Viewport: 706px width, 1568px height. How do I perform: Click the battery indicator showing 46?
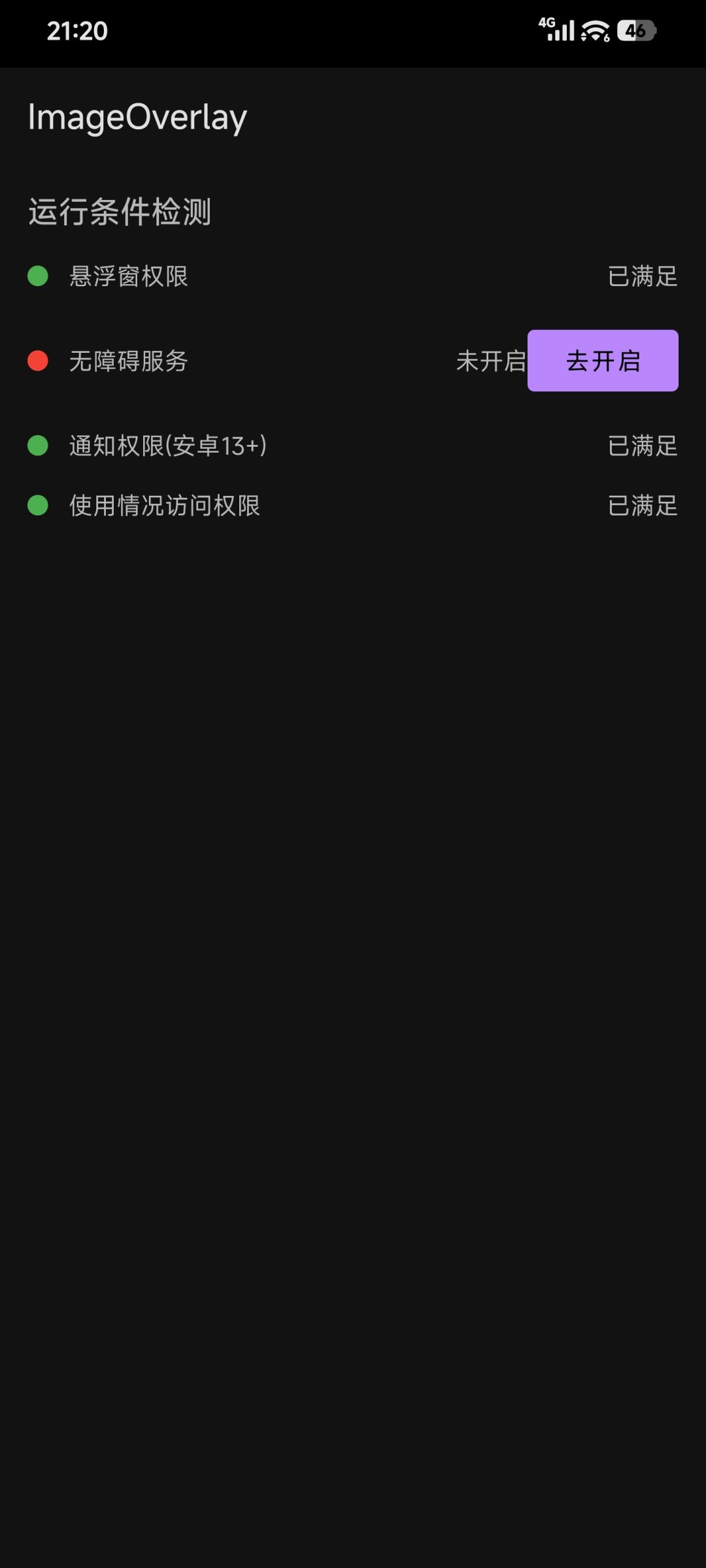click(x=637, y=30)
